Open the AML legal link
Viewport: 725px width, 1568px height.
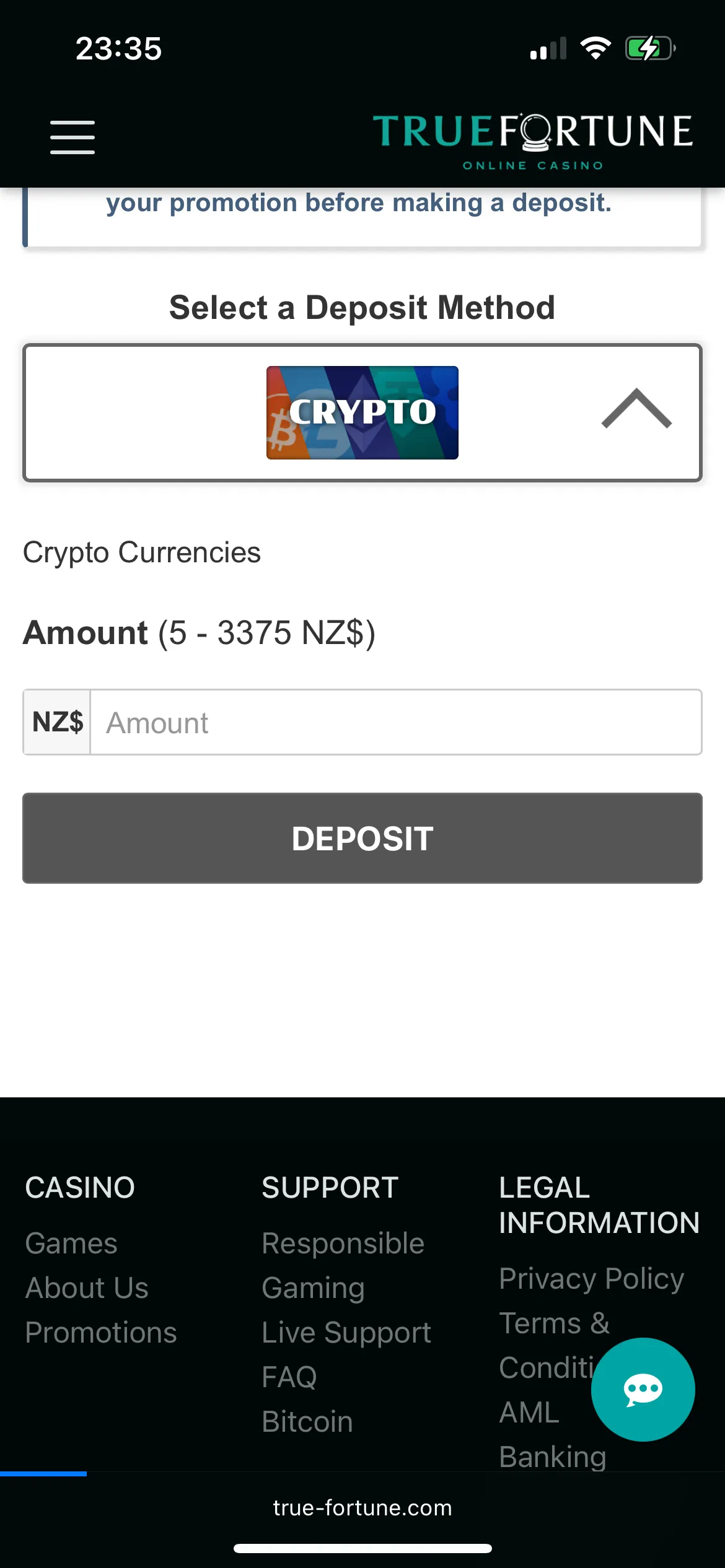(529, 1413)
